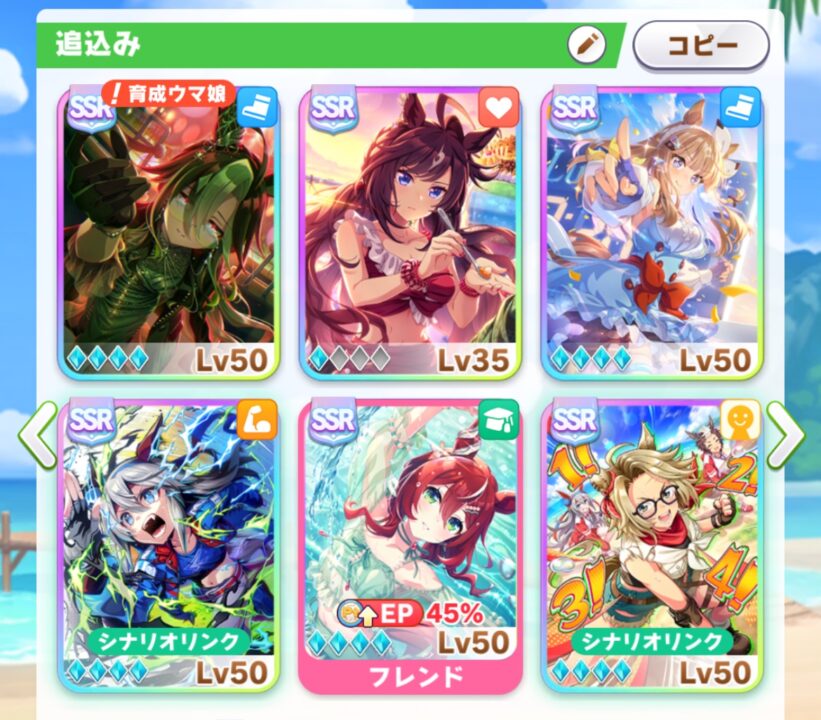Viewport: 821px width, 720px height.
Task: Go to the previous deck with left arrow
Action: [37, 435]
